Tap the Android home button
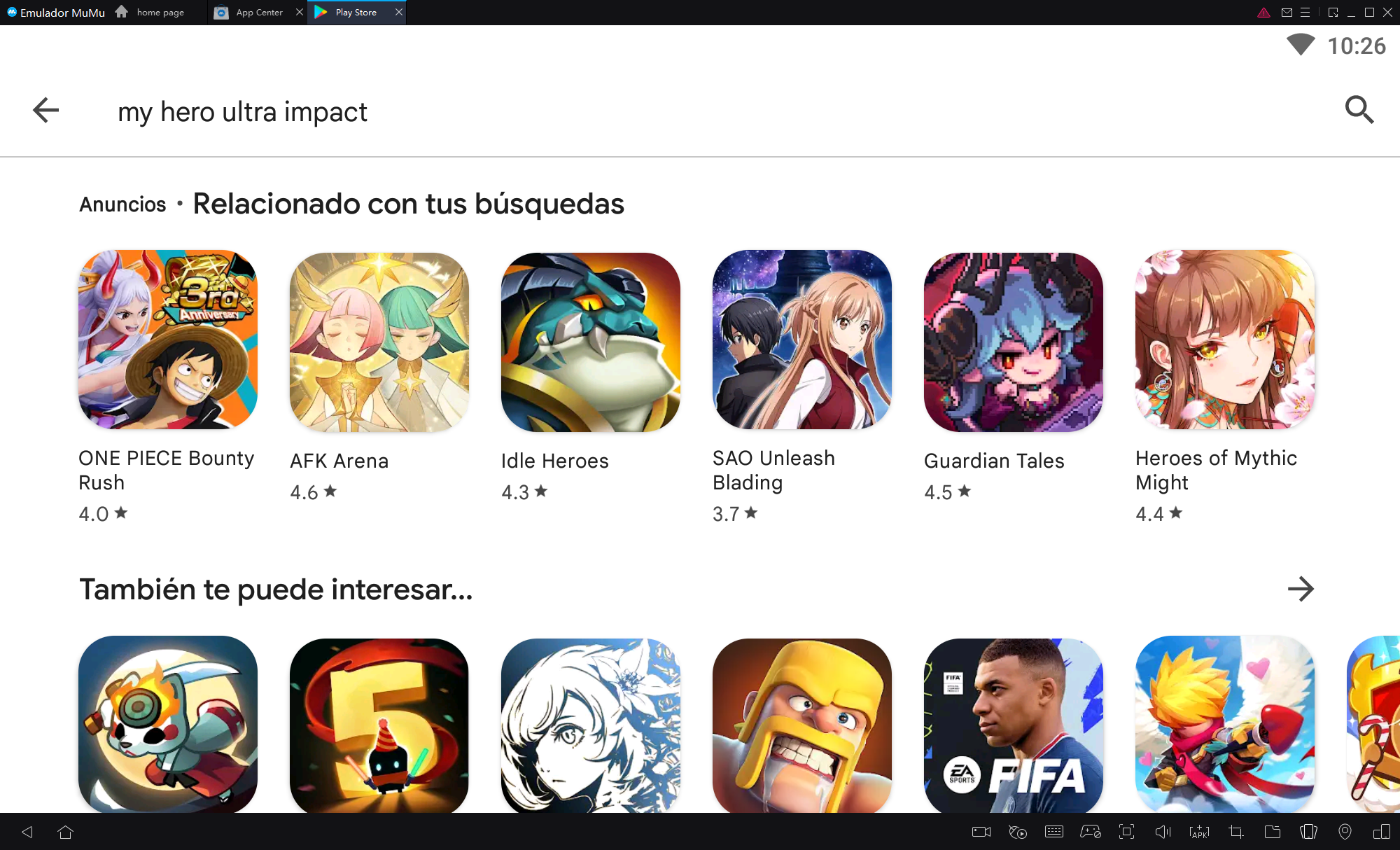 click(66, 832)
